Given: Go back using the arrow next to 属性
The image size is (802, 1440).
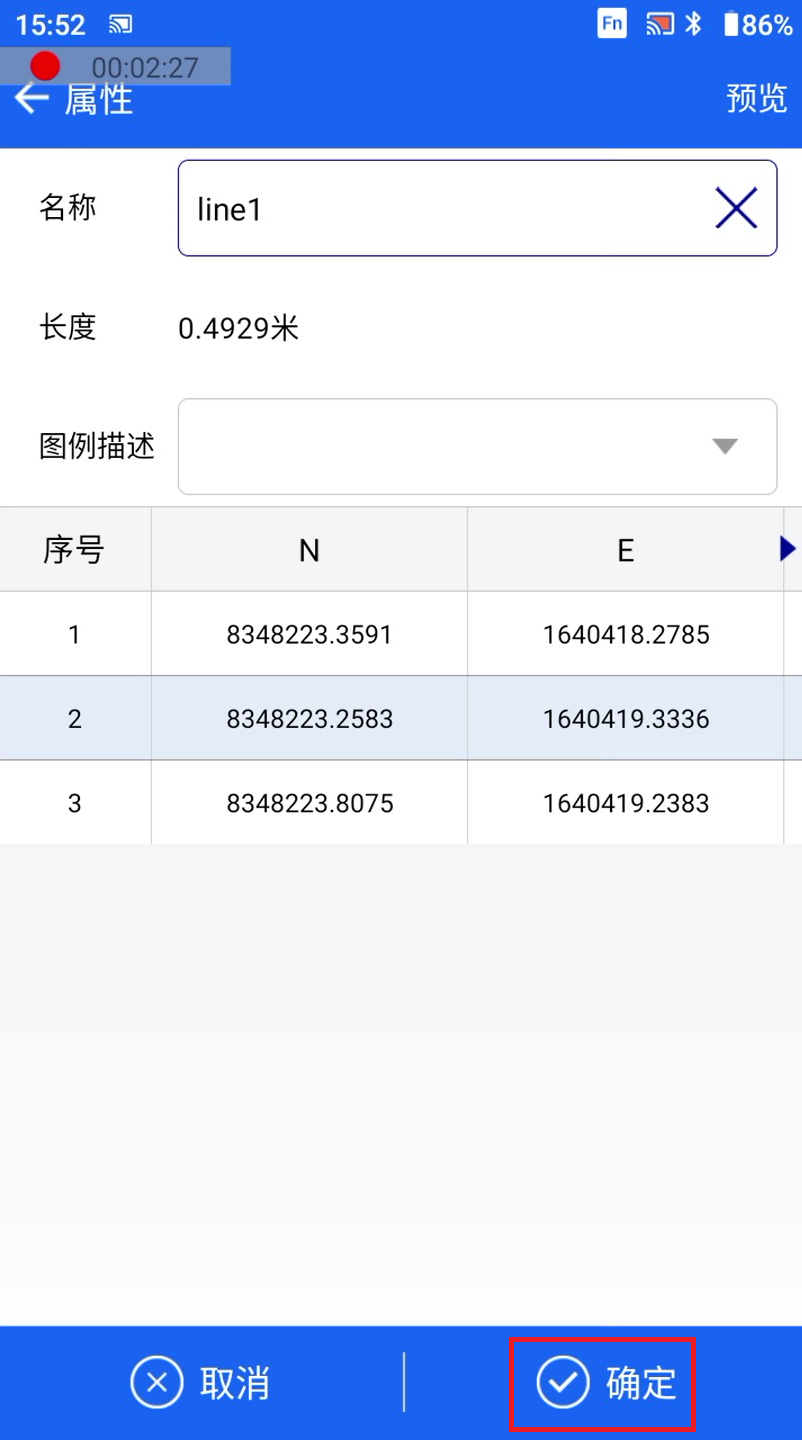Looking at the screenshot, I should (x=31, y=99).
